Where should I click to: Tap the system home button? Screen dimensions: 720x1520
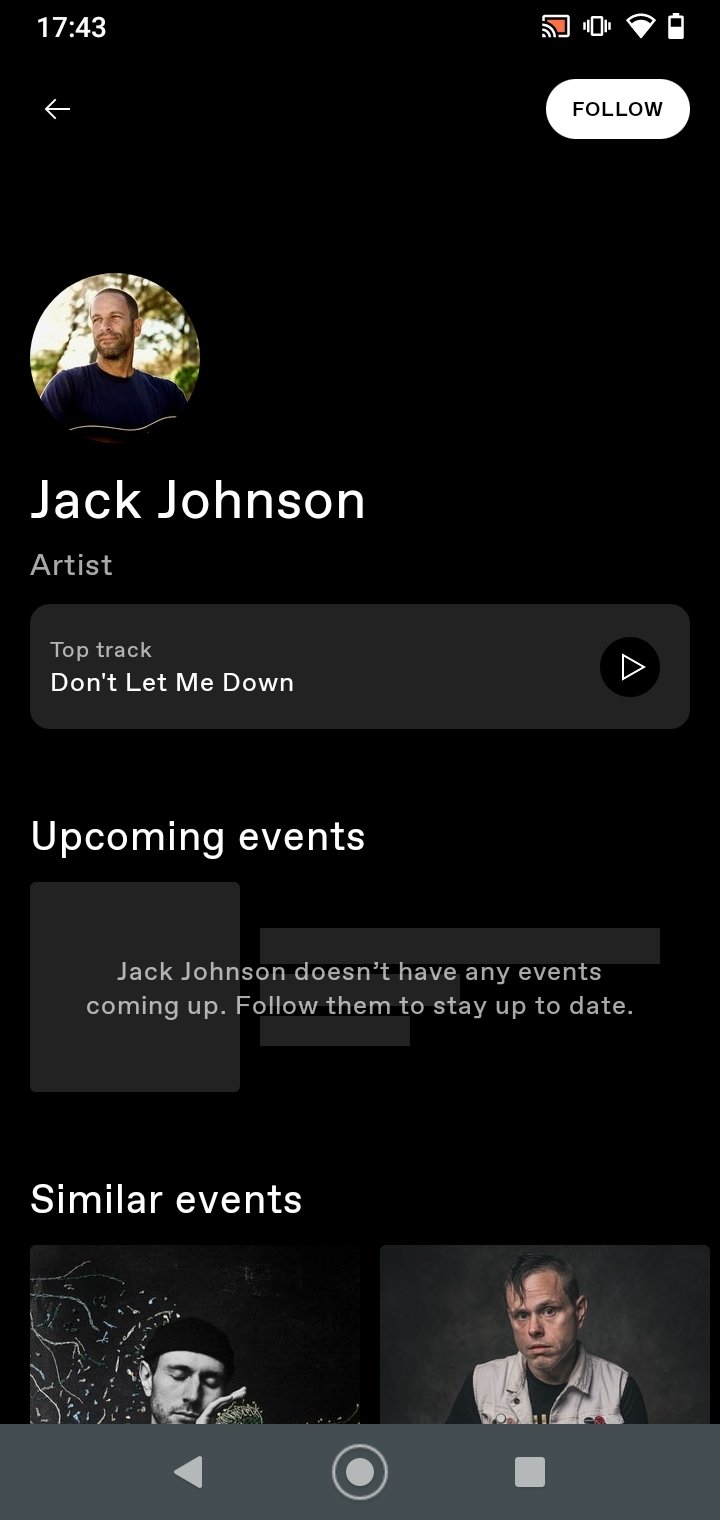[x=359, y=1472]
